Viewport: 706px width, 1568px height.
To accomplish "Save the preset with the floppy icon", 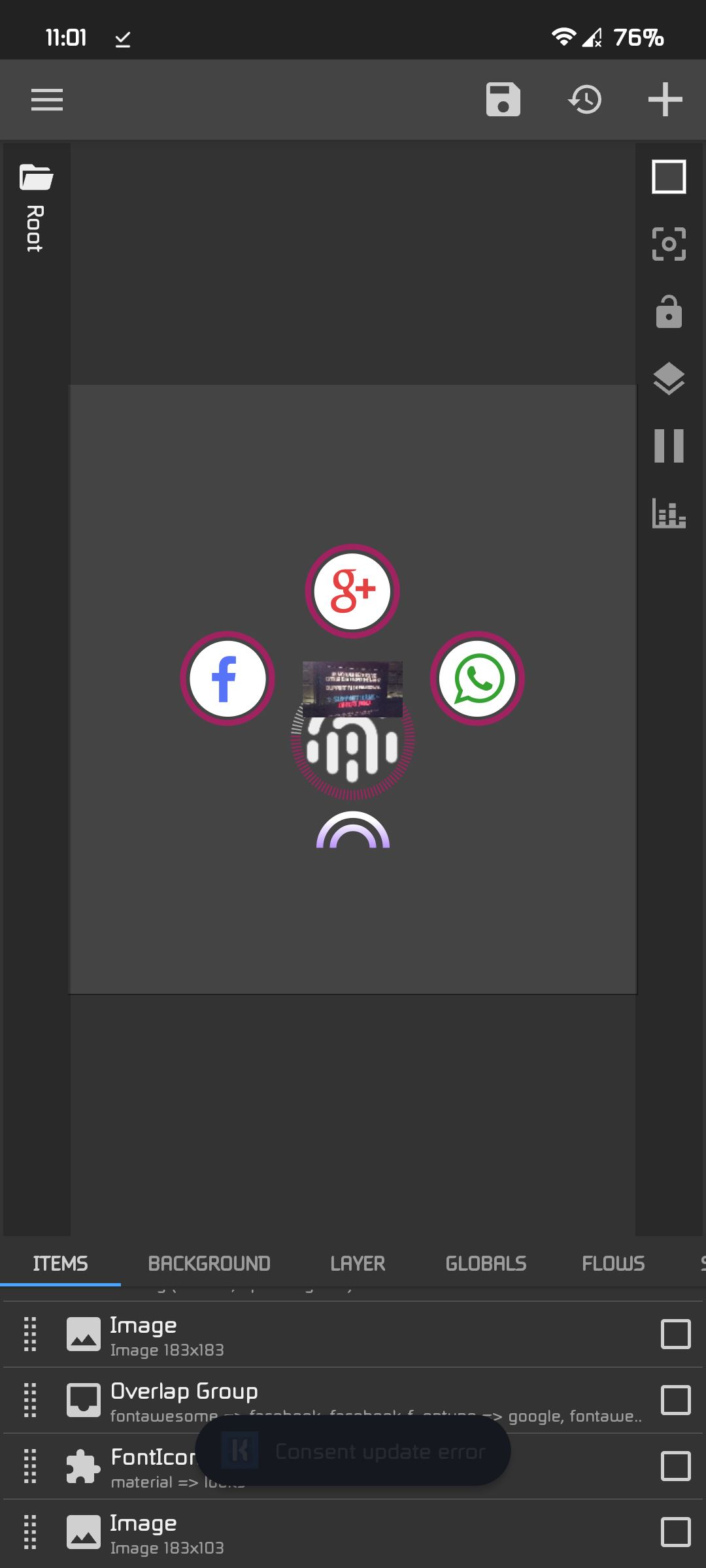I will (503, 100).
